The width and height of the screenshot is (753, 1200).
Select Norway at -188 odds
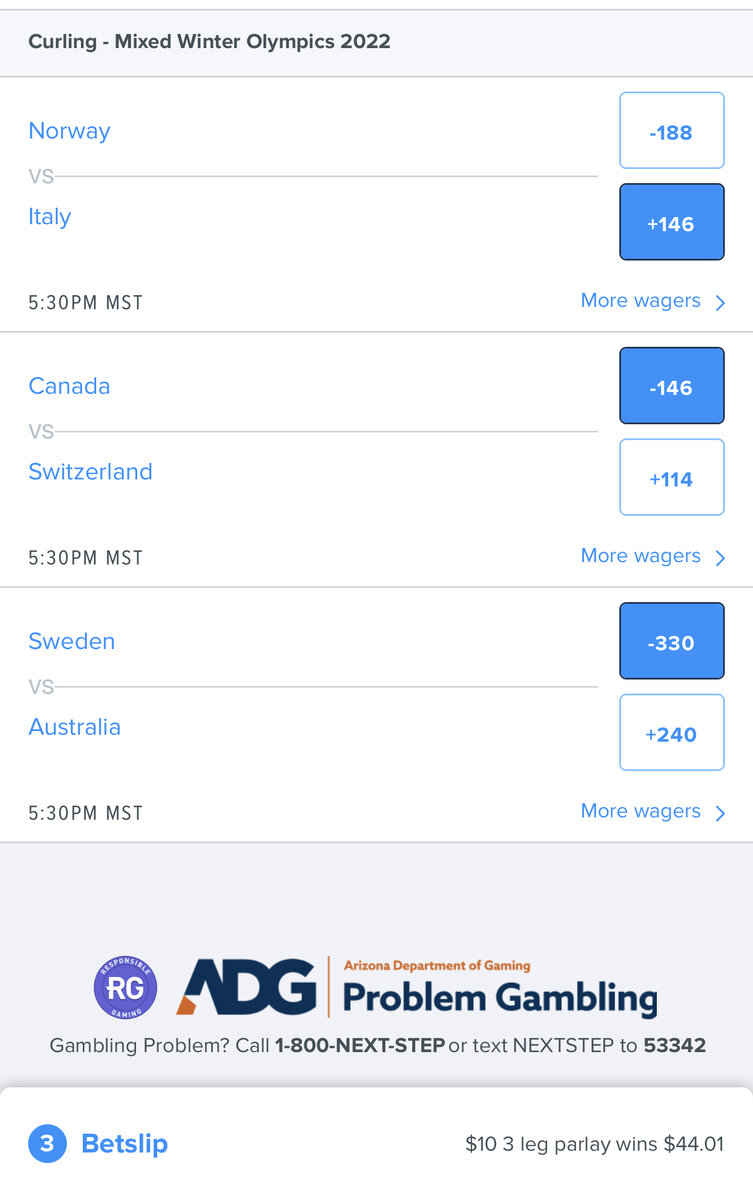(671, 131)
